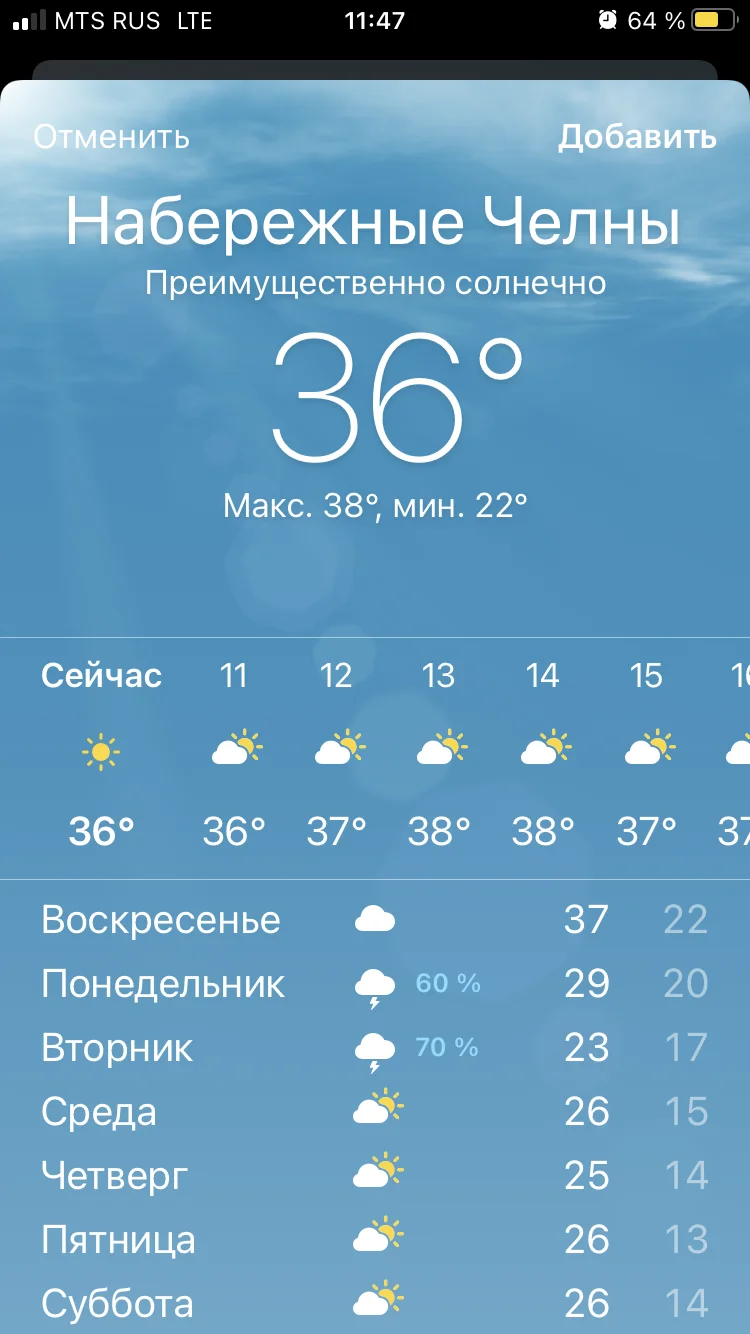Tap the battery indicator in status bar
This screenshot has width=750, height=1334.
(x=716, y=18)
